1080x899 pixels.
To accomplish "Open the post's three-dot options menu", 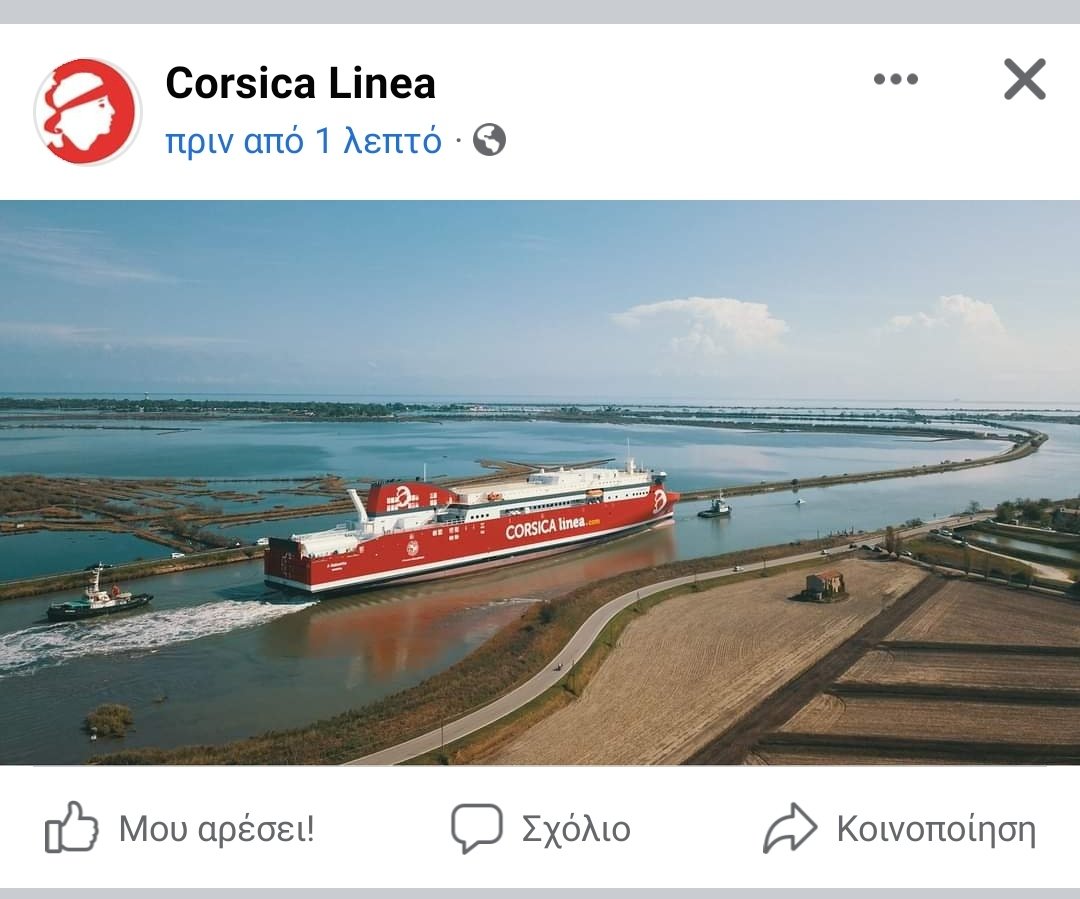I will [x=895, y=80].
